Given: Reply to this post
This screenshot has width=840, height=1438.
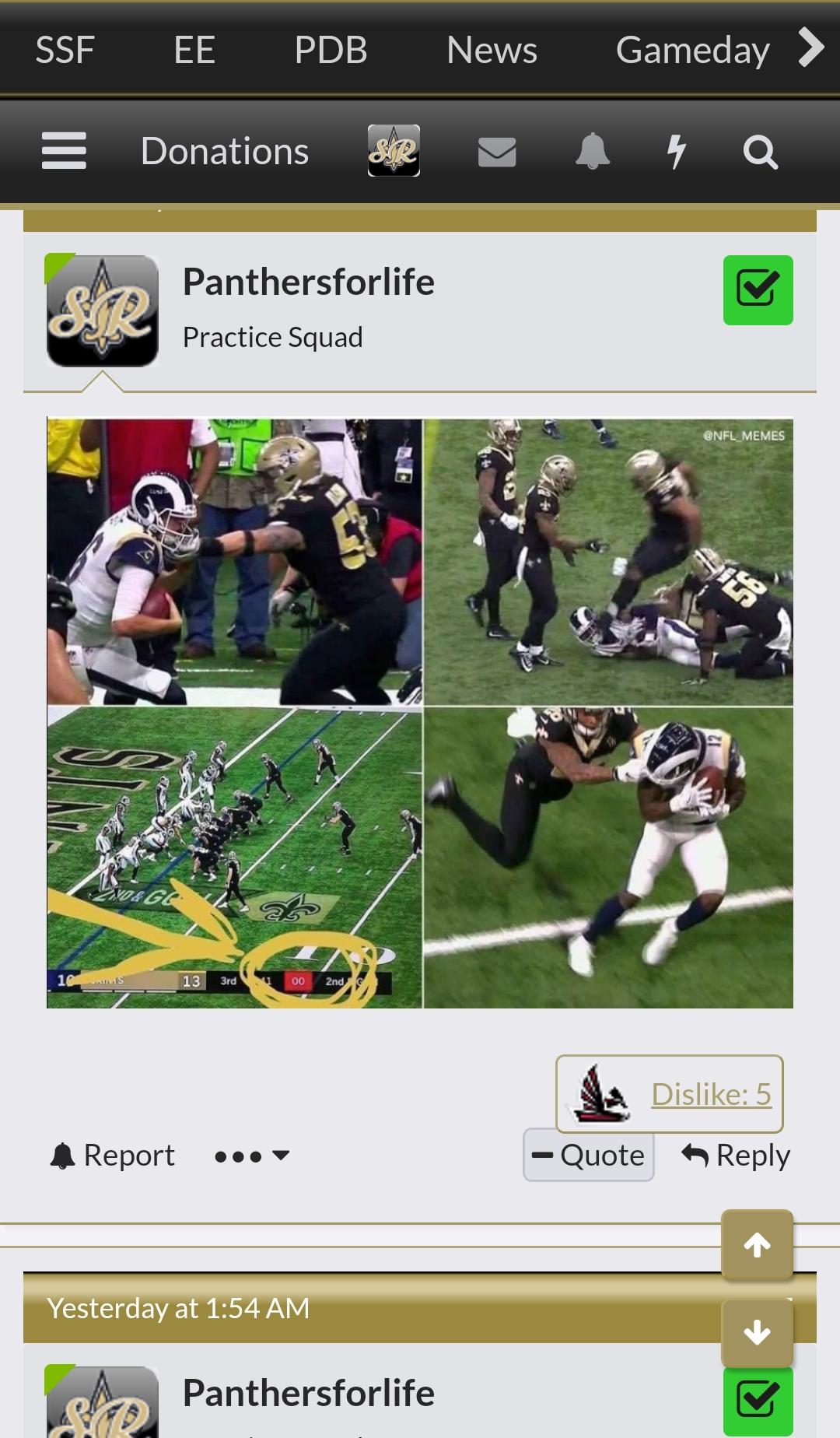Looking at the screenshot, I should tap(736, 1156).
